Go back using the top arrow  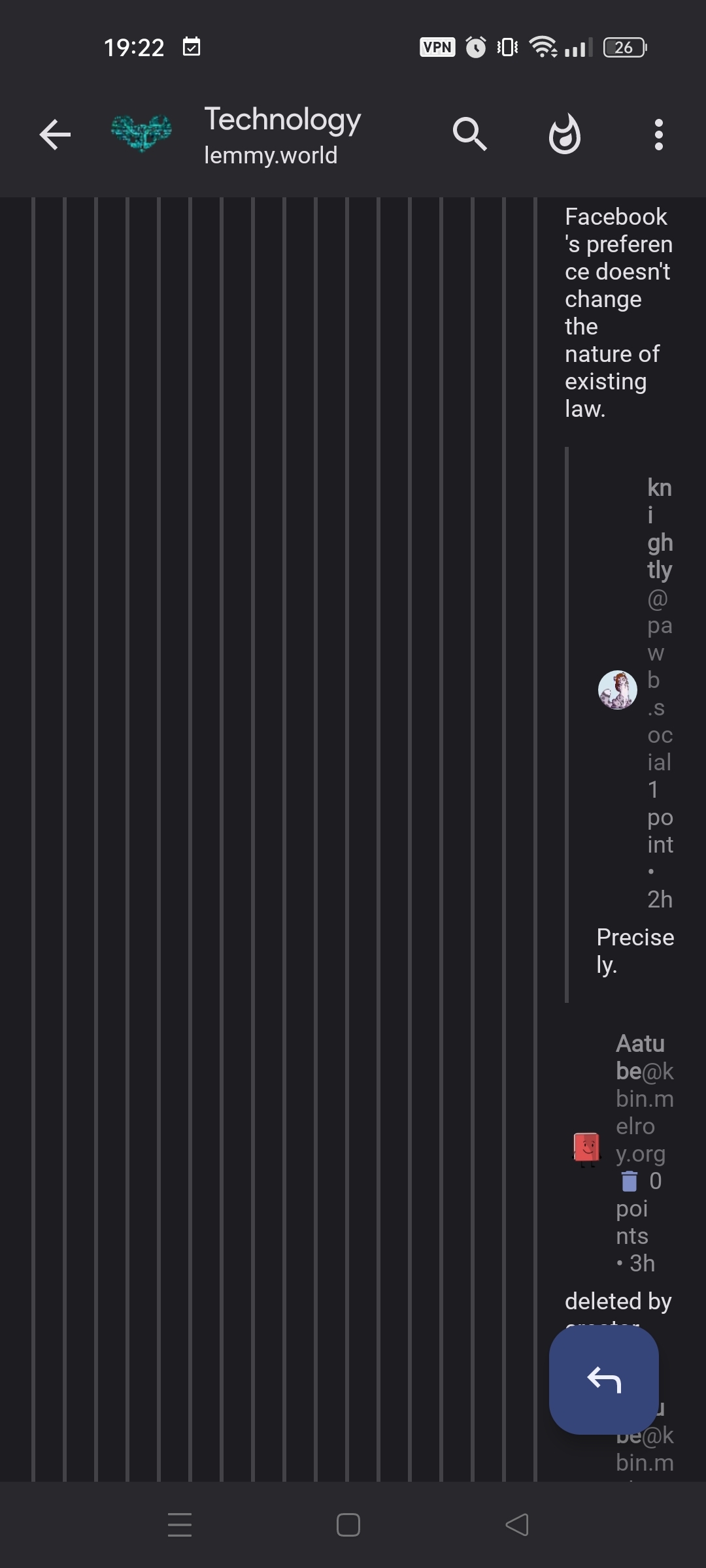click(x=55, y=135)
